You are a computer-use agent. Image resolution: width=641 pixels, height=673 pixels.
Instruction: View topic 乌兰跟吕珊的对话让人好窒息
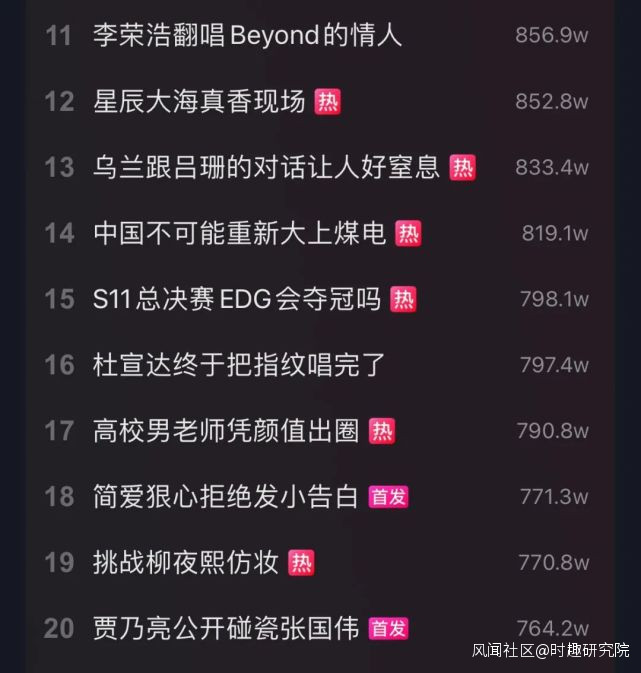pyautogui.click(x=266, y=167)
